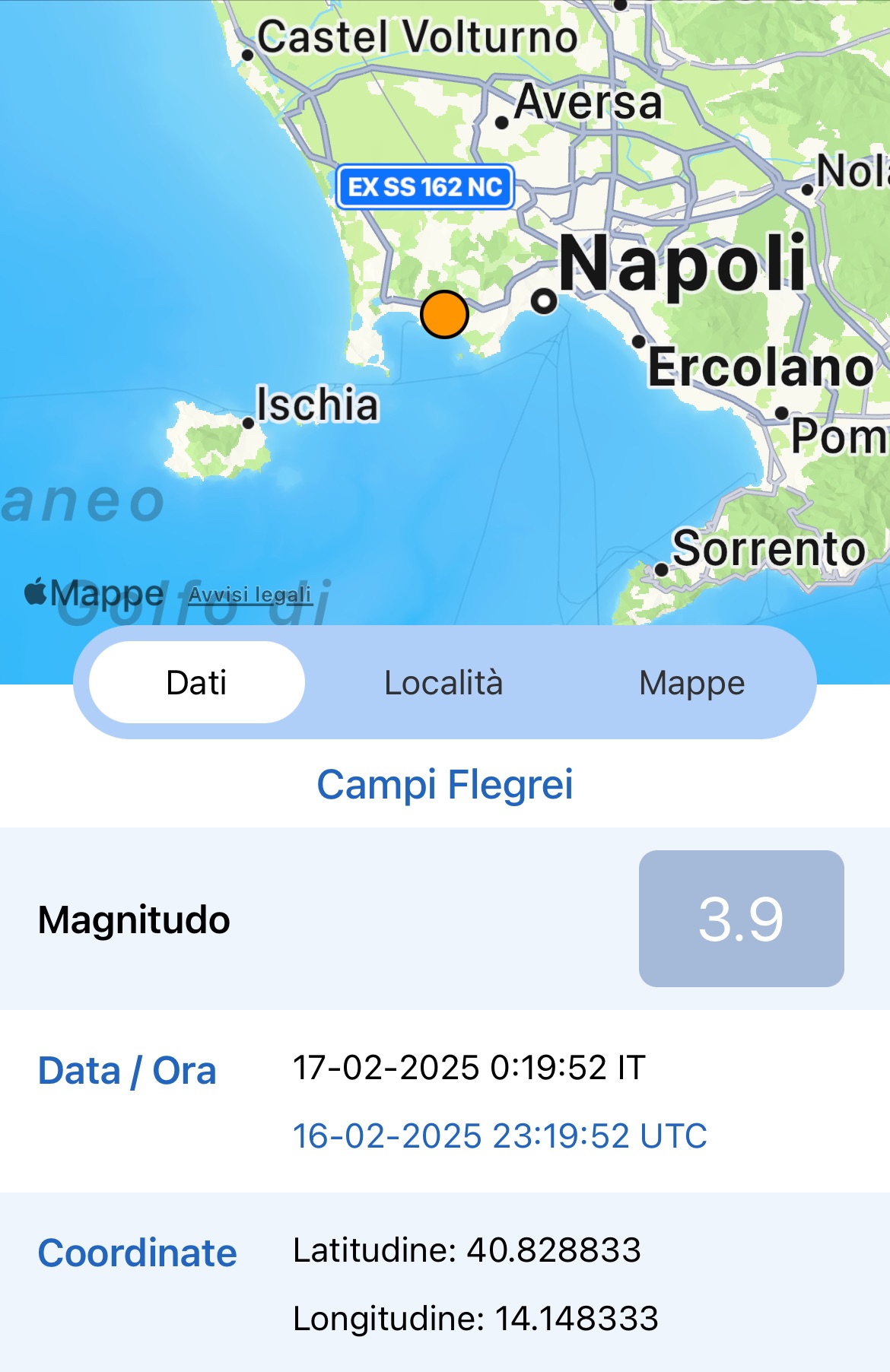Select the Mappe segment
Image resolution: width=890 pixels, height=1372 pixels.
coord(691,682)
